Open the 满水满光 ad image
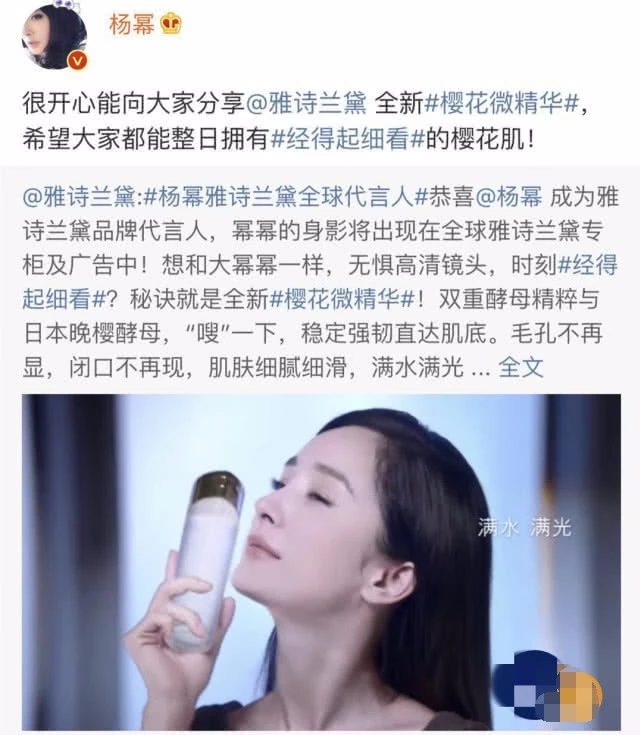This screenshot has height=735, width=640. (x=320, y=560)
